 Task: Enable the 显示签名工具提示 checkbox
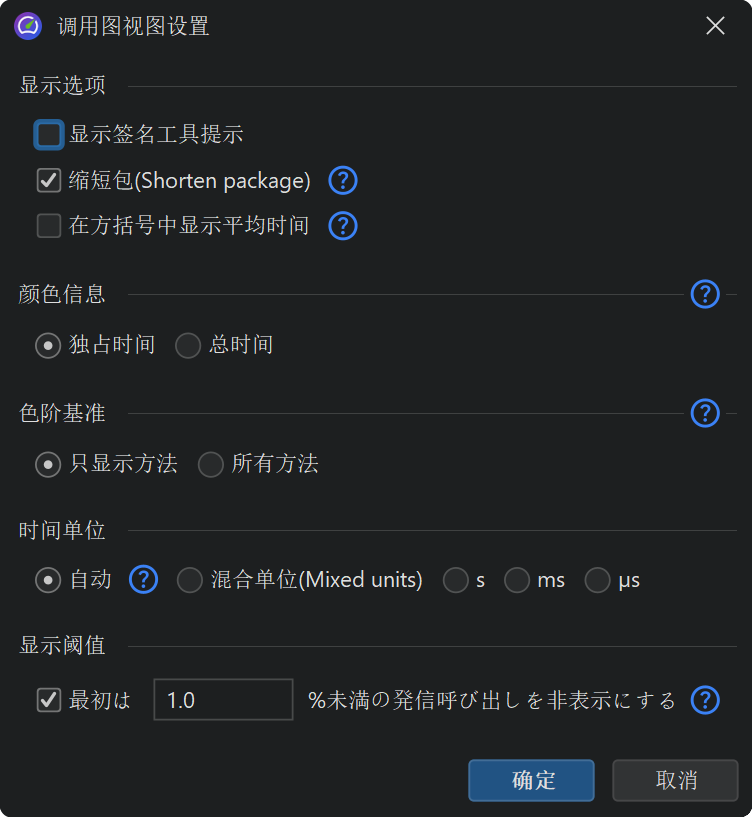49,134
